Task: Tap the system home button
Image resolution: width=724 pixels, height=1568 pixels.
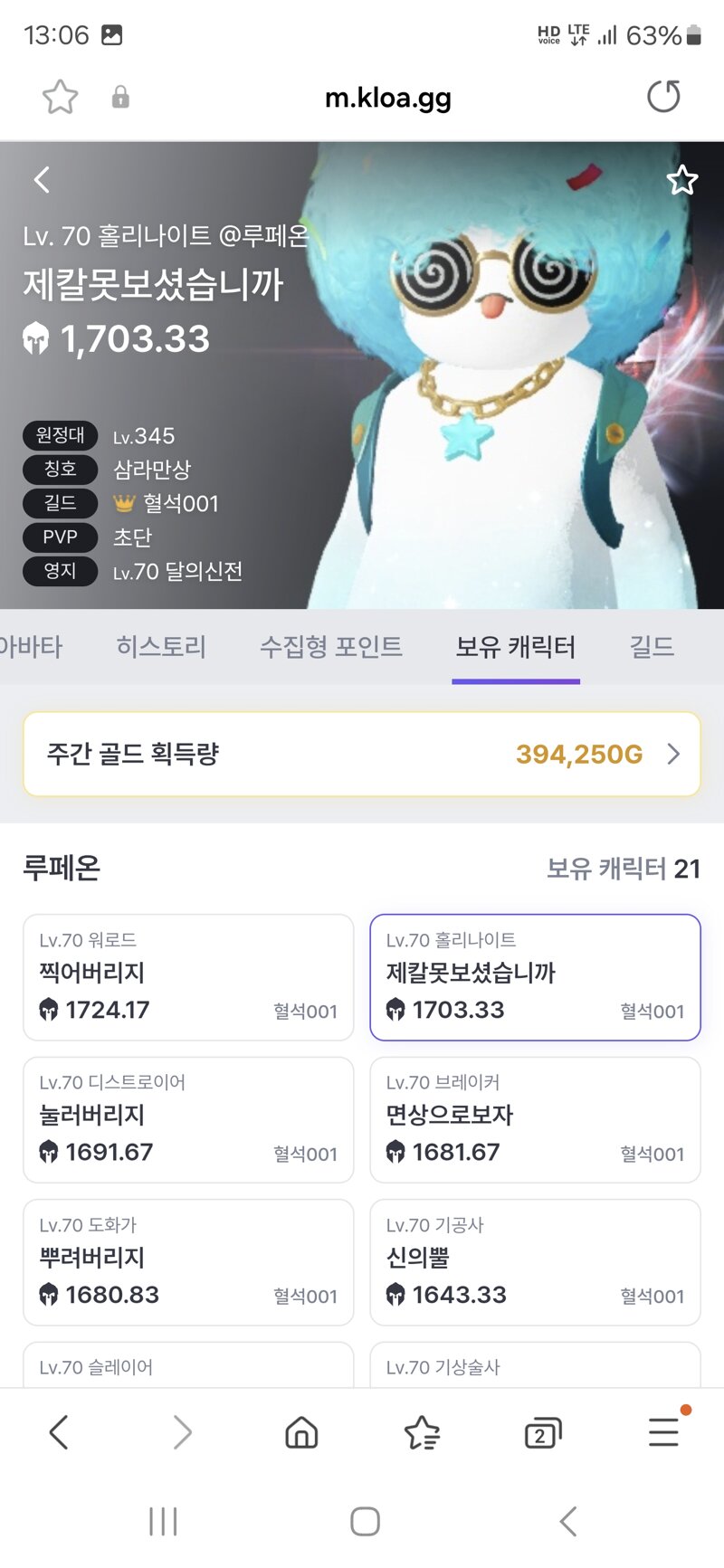Action: tap(365, 1521)
